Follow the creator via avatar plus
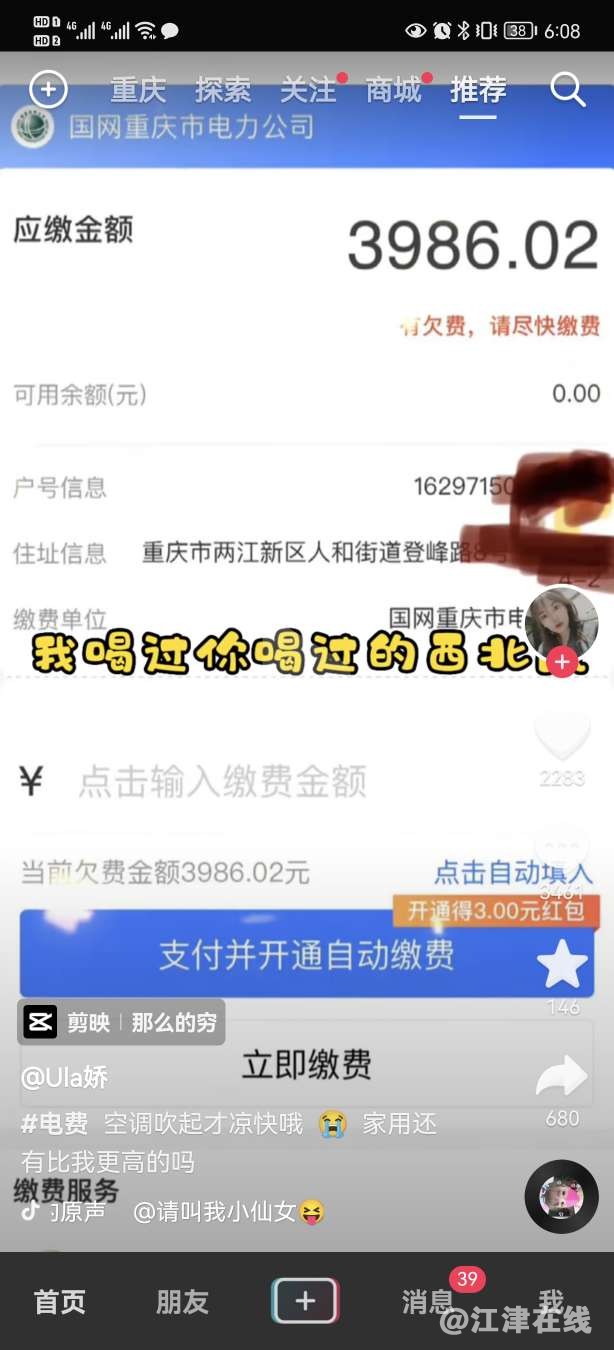The width and height of the screenshot is (614, 1350). [562, 662]
